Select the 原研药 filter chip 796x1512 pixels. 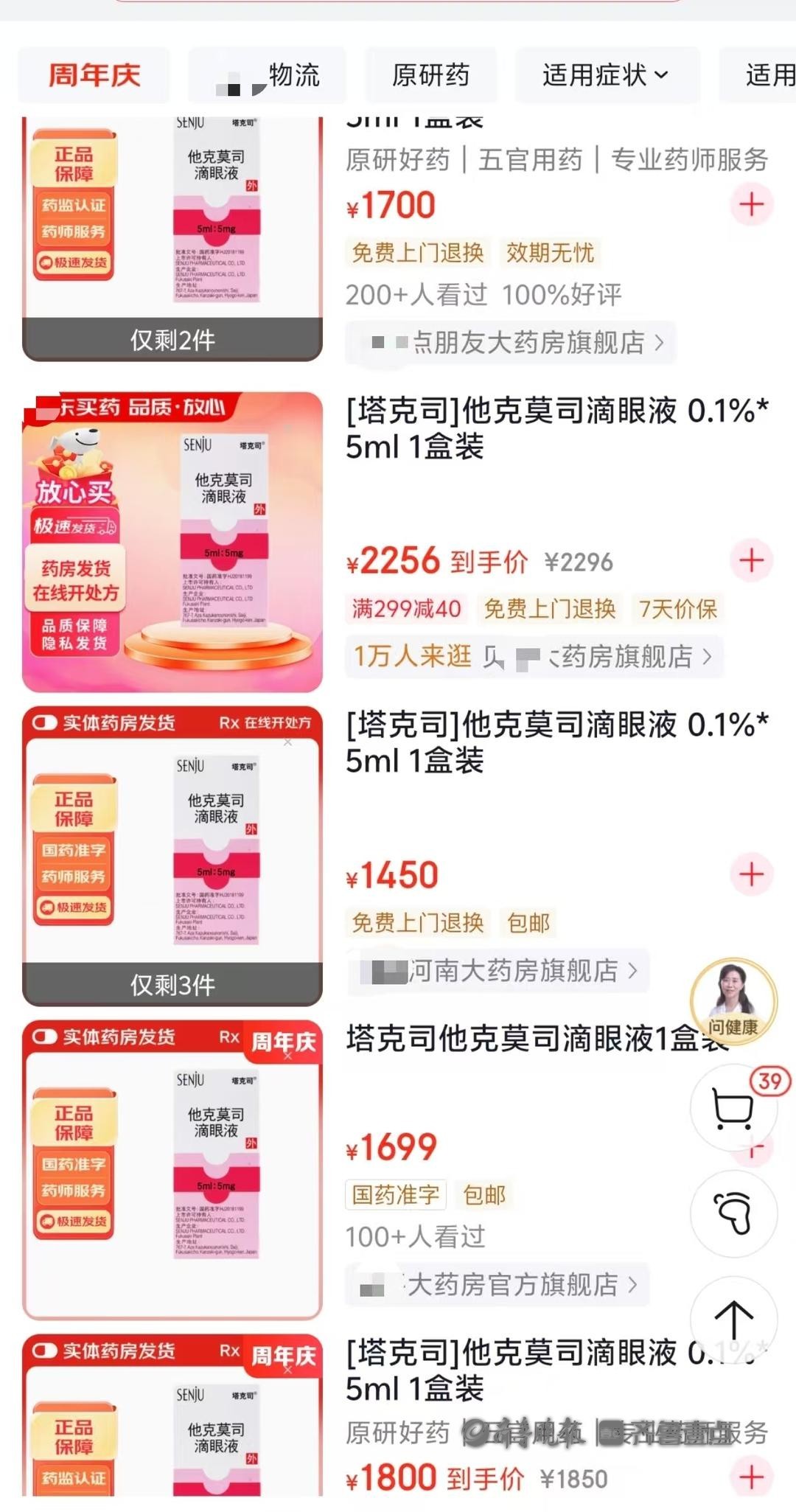pyautogui.click(x=430, y=75)
